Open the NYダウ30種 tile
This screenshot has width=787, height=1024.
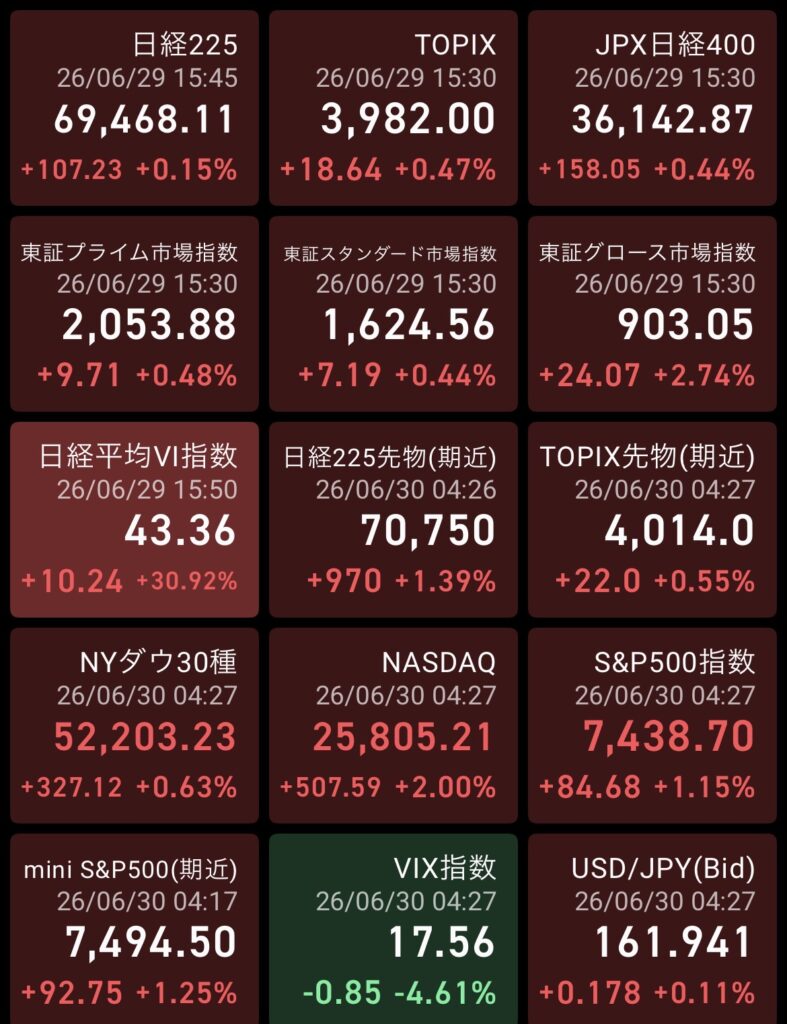click(x=135, y=726)
